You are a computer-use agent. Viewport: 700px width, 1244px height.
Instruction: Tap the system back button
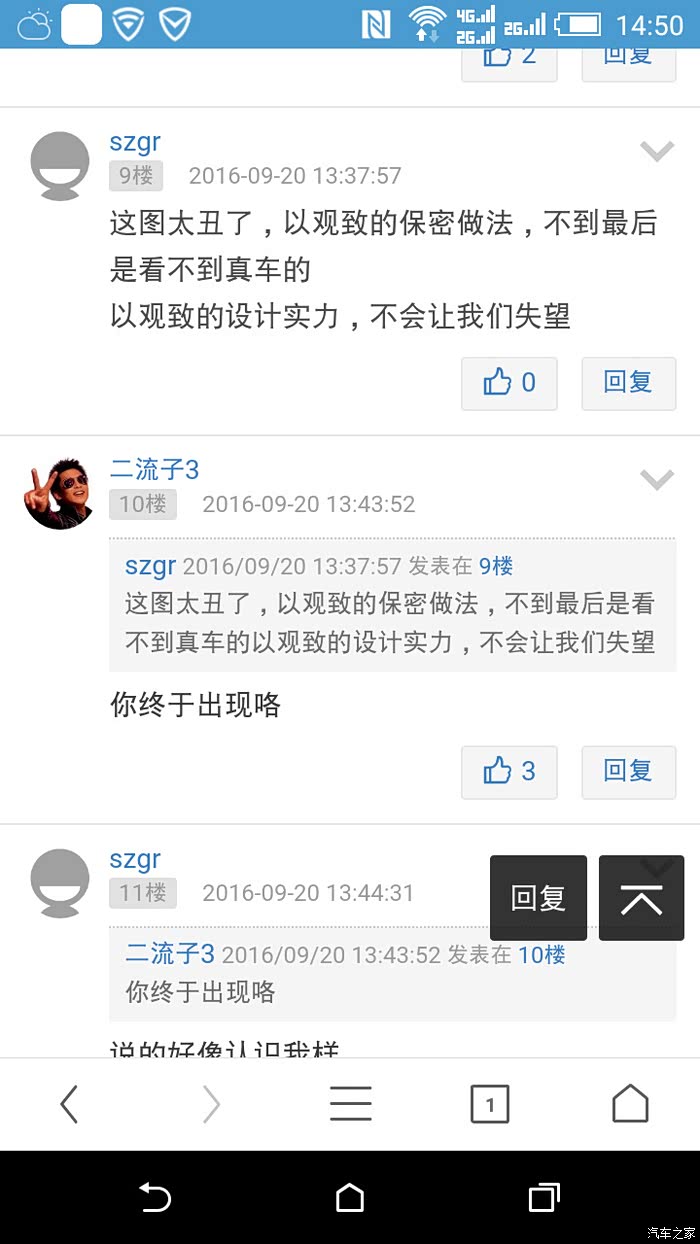pos(155,1197)
